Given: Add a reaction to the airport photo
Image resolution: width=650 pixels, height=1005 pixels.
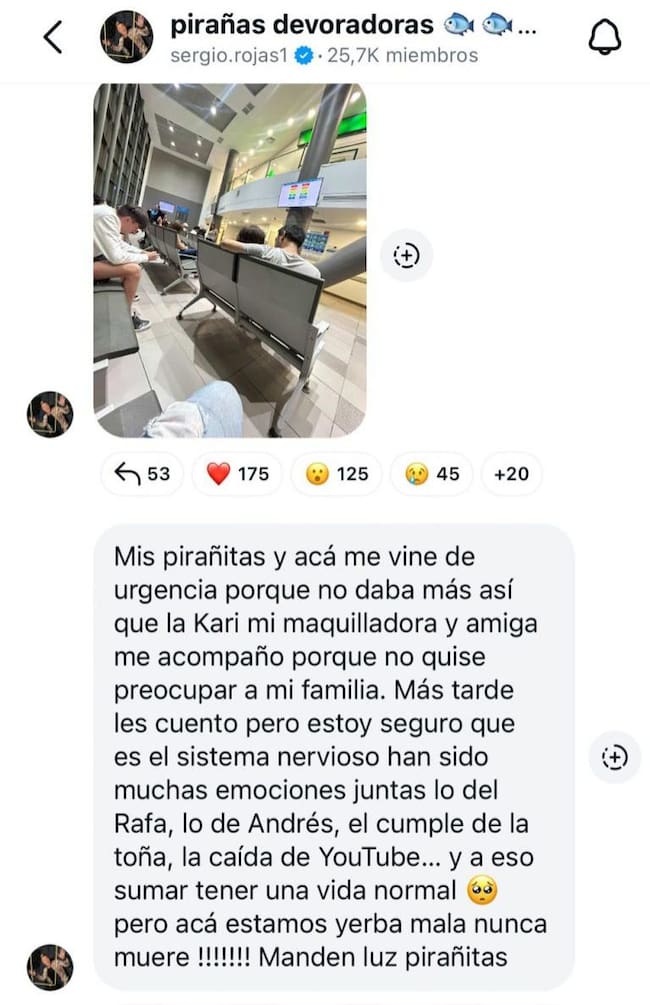Looking at the screenshot, I should click(x=406, y=256).
